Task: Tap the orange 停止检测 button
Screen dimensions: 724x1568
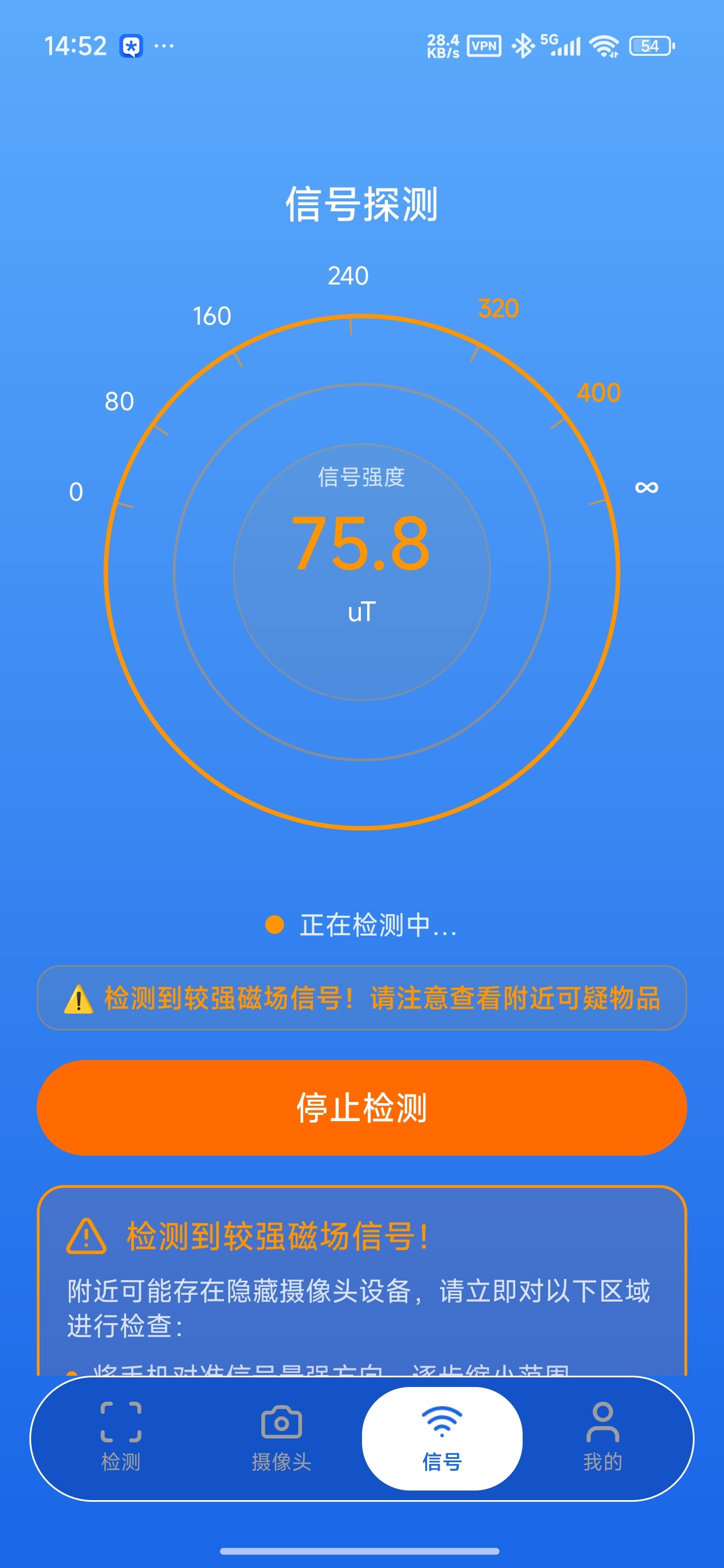Action: point(361,1107)
